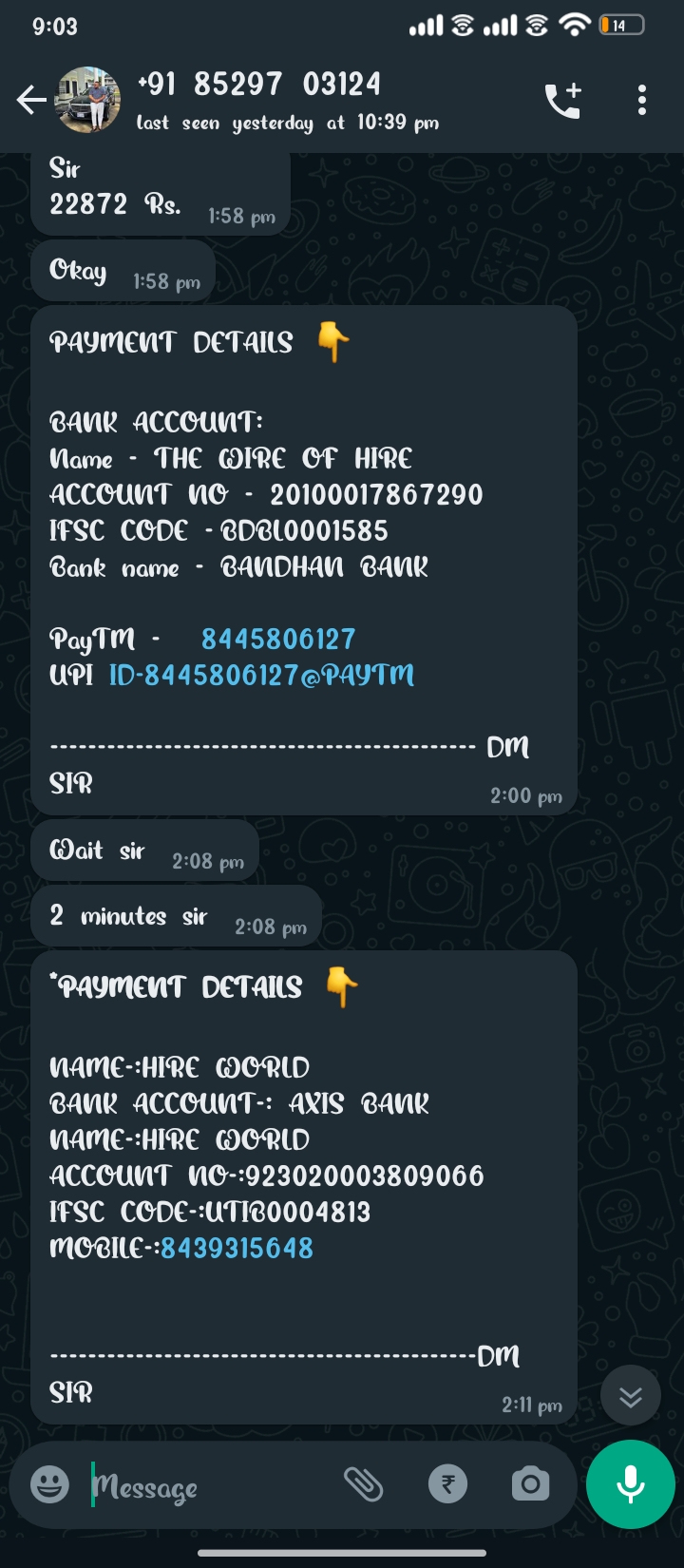
Task: Open contact profile photo
Action: click(x=88, y=100)
